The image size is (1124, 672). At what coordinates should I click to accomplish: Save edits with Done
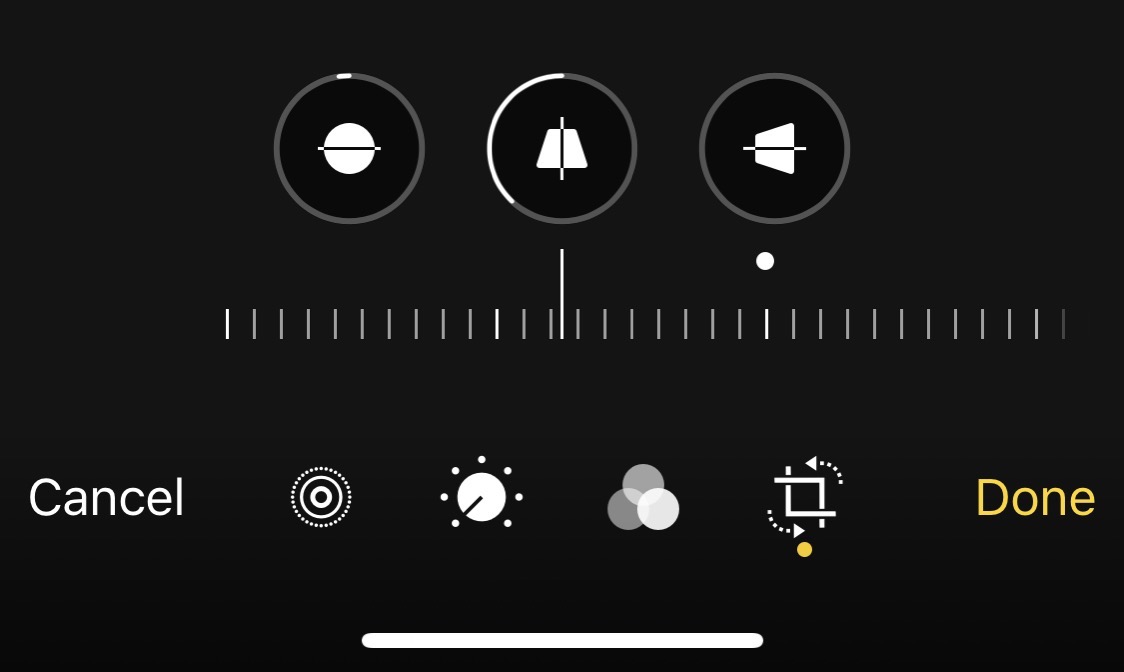[1035, 497]
